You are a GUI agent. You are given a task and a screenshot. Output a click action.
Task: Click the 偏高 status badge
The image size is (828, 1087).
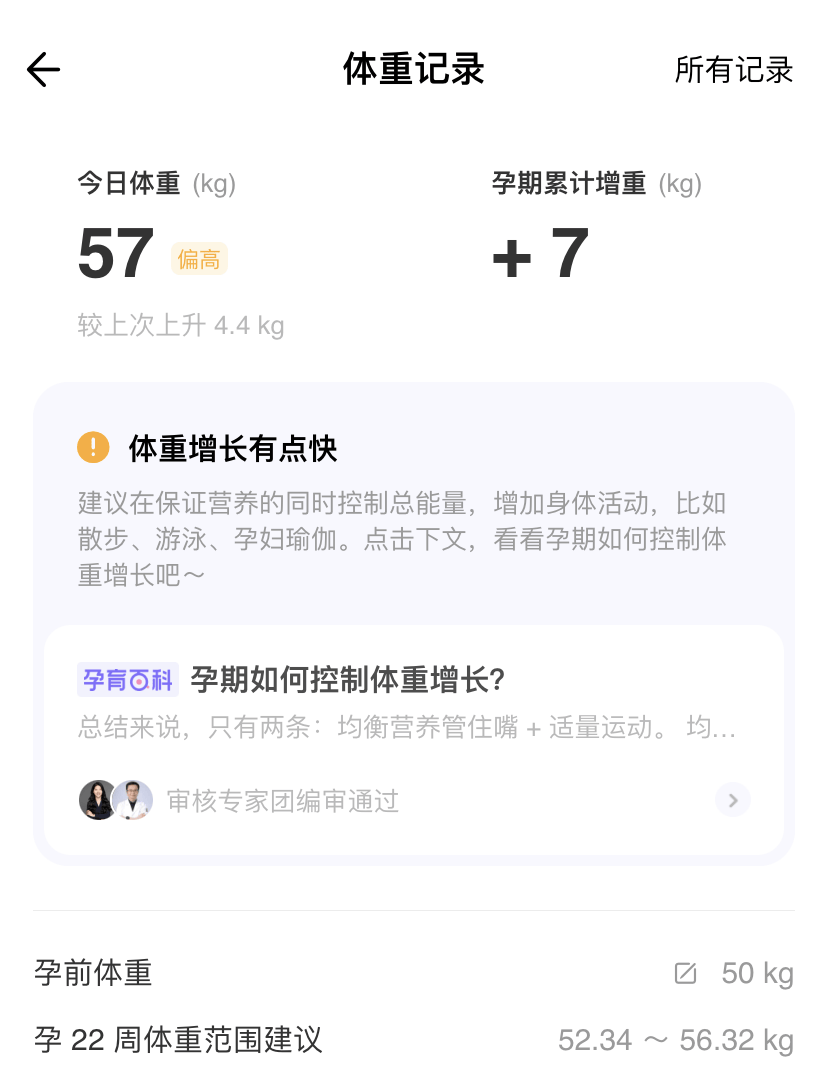click(199, 258)
